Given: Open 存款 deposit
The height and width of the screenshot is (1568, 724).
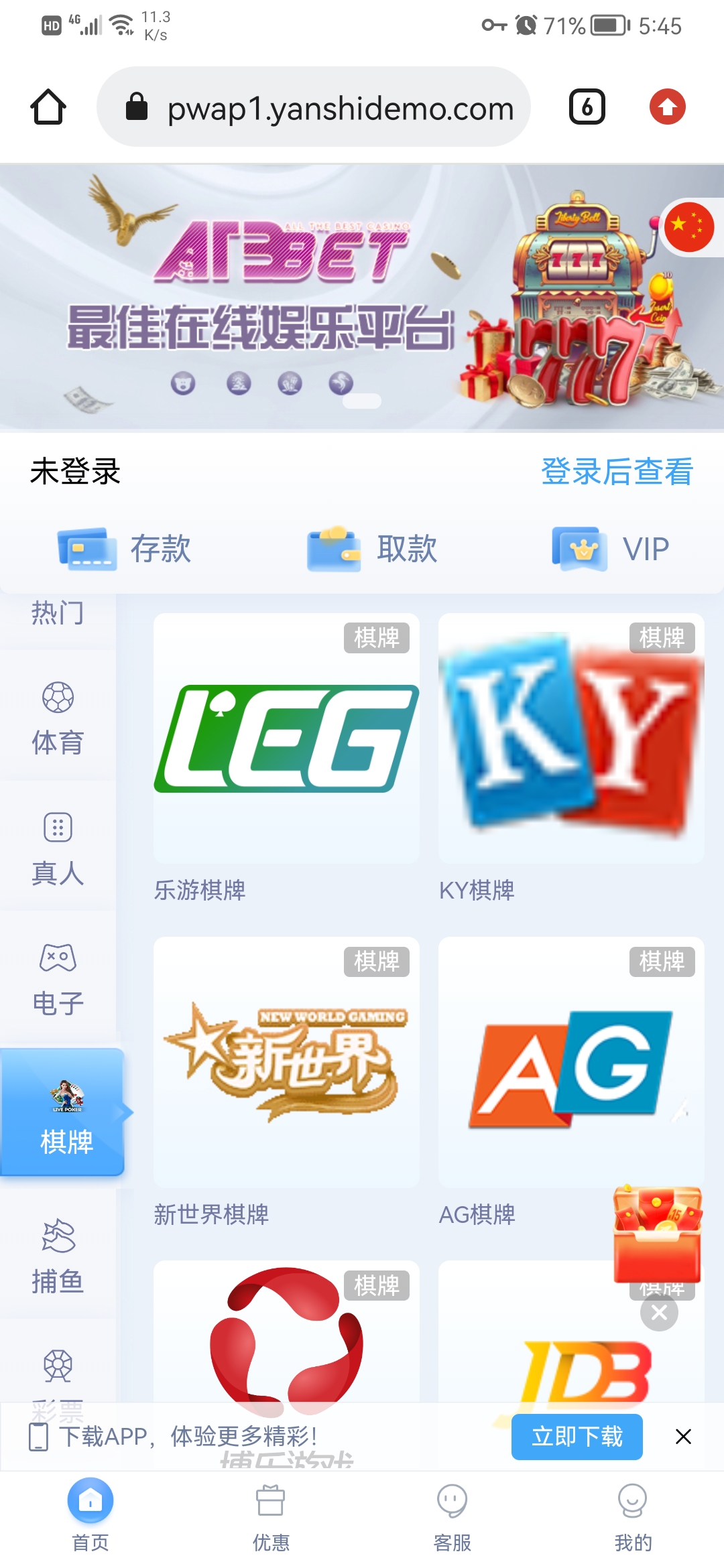Looking at the screenshot, I should pyautogui.click(x=125, y=549).
